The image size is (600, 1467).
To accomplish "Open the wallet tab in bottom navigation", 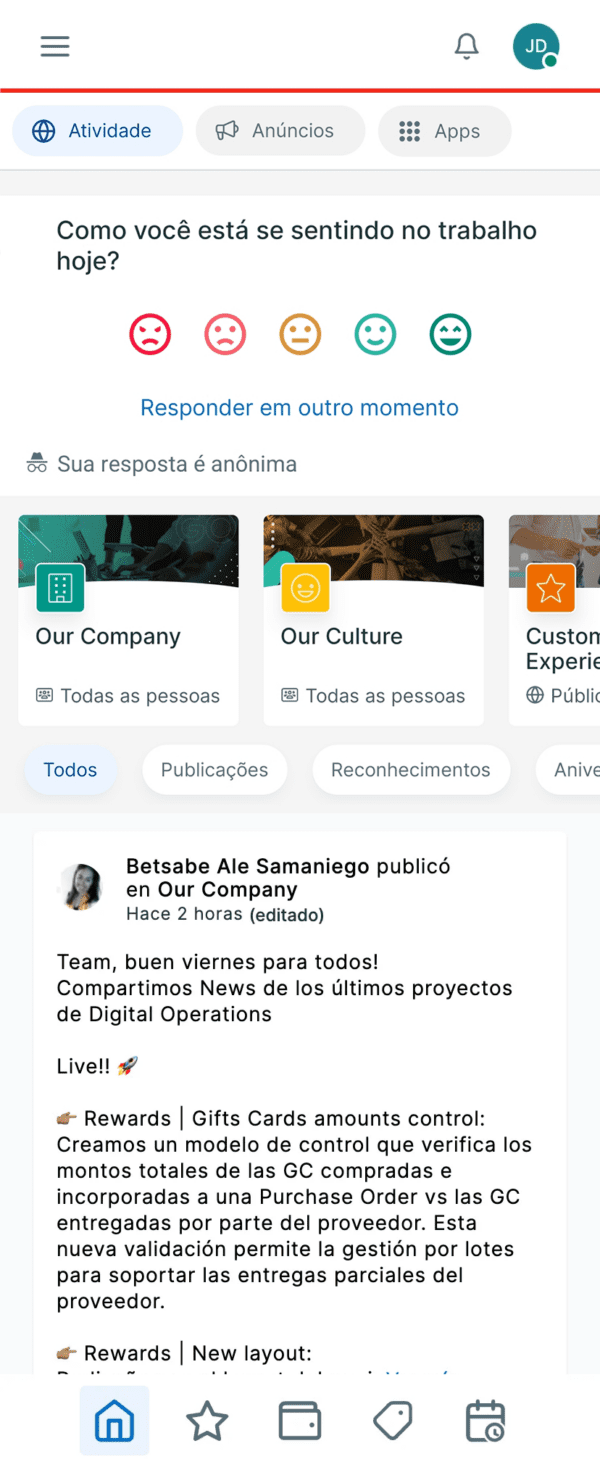I will pos(299,1421).
